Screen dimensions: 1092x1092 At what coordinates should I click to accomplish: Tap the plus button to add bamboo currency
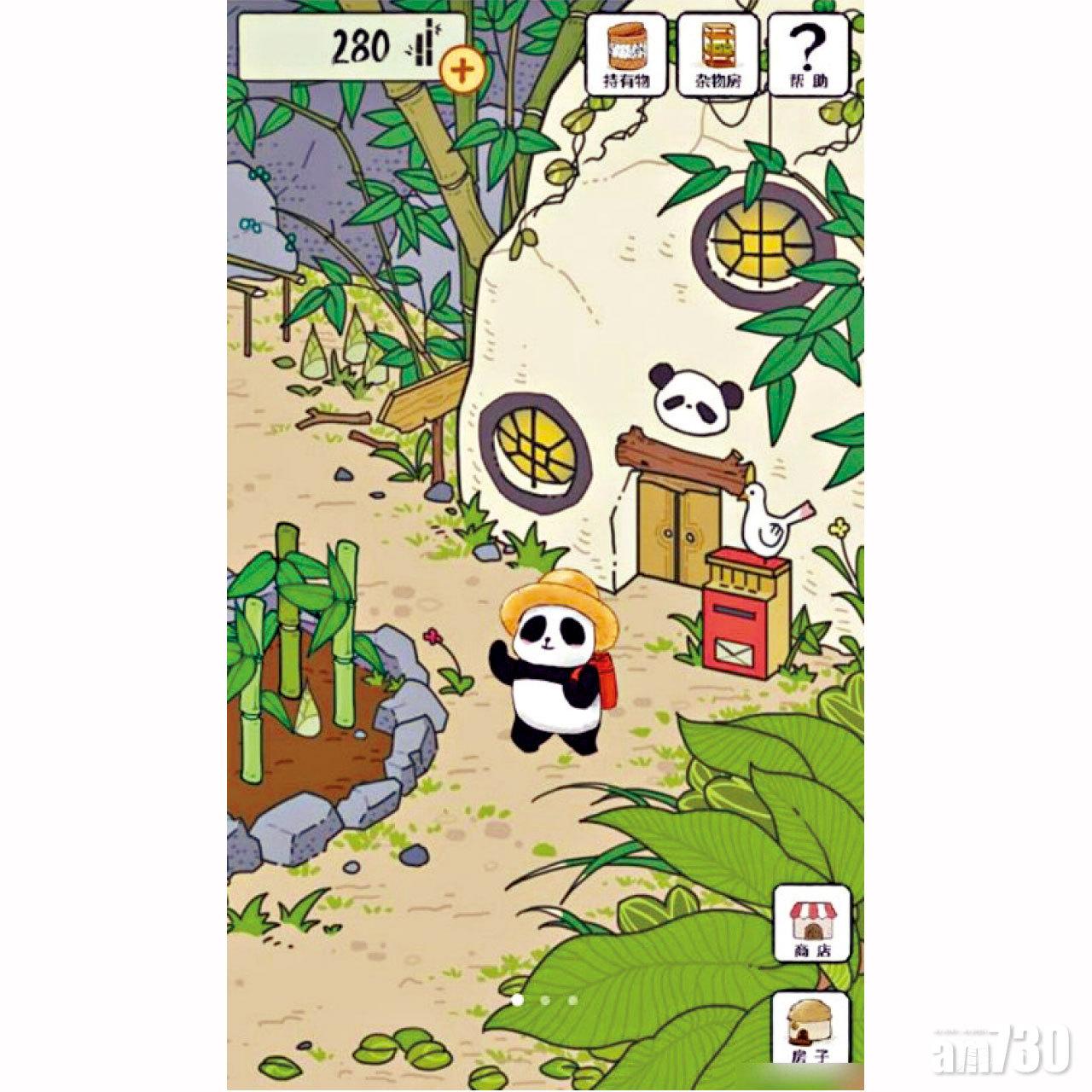(462, 69)
